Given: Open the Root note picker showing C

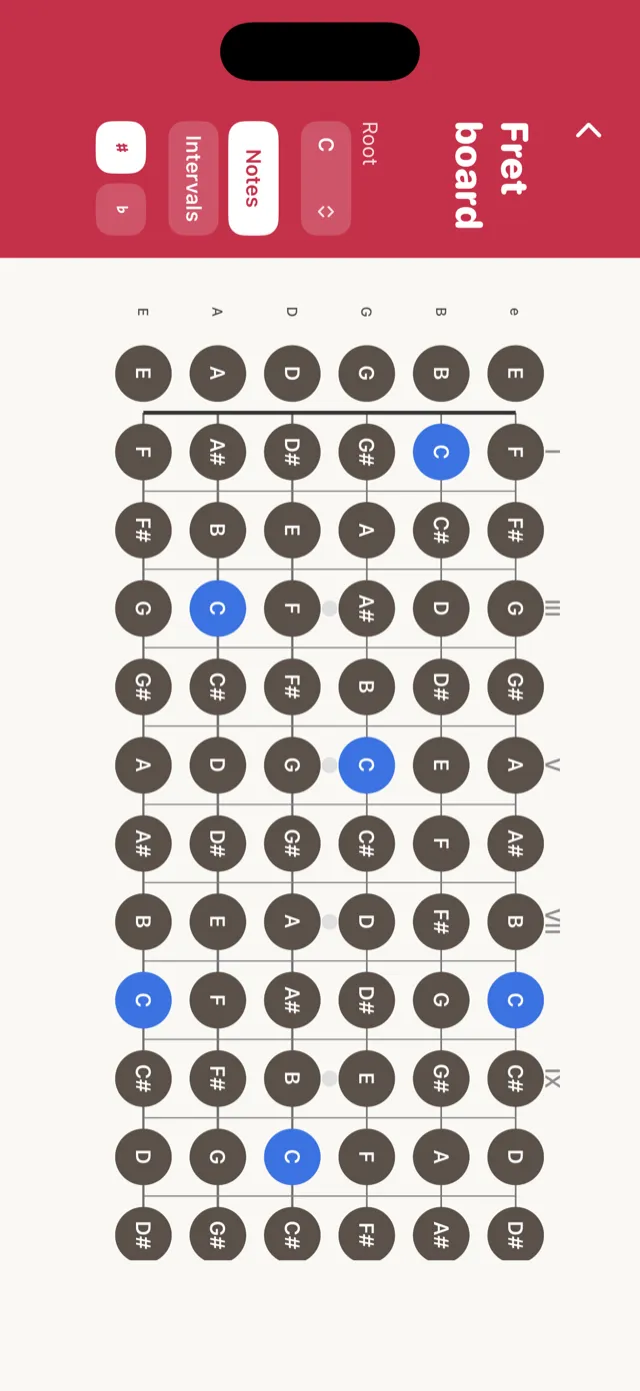Looking at the screenshot, I should (326, 179).
